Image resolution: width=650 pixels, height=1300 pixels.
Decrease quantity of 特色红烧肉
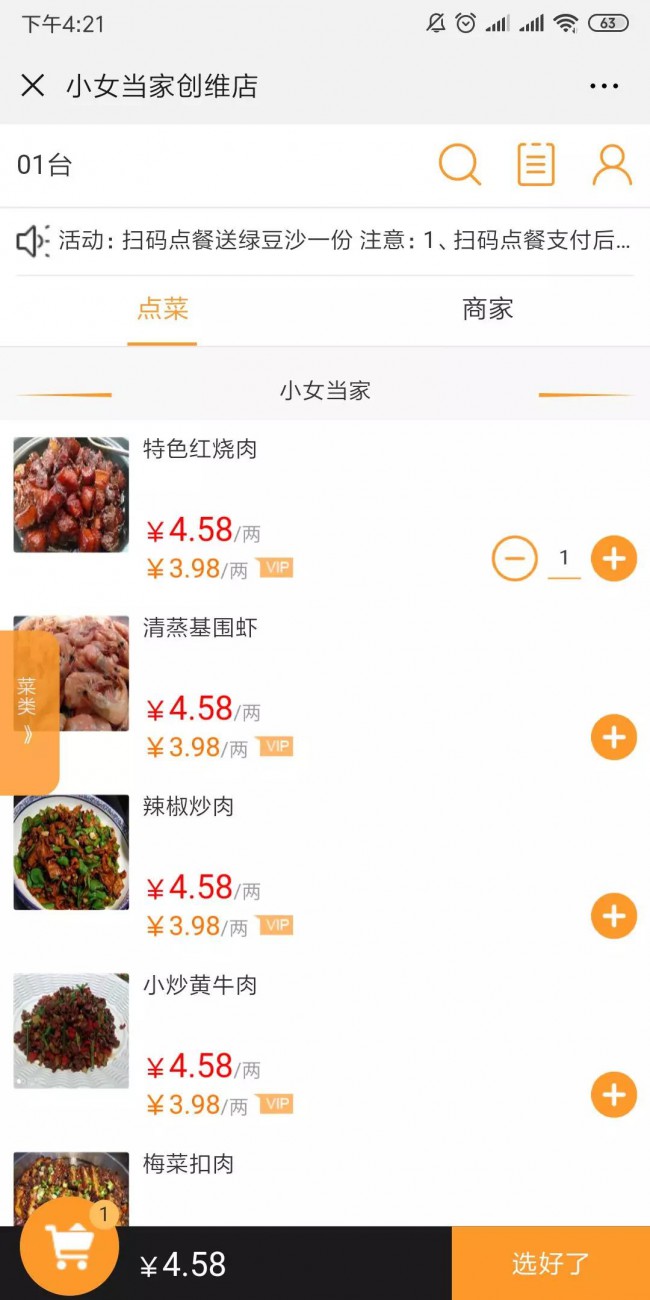(x=514, y=558)
